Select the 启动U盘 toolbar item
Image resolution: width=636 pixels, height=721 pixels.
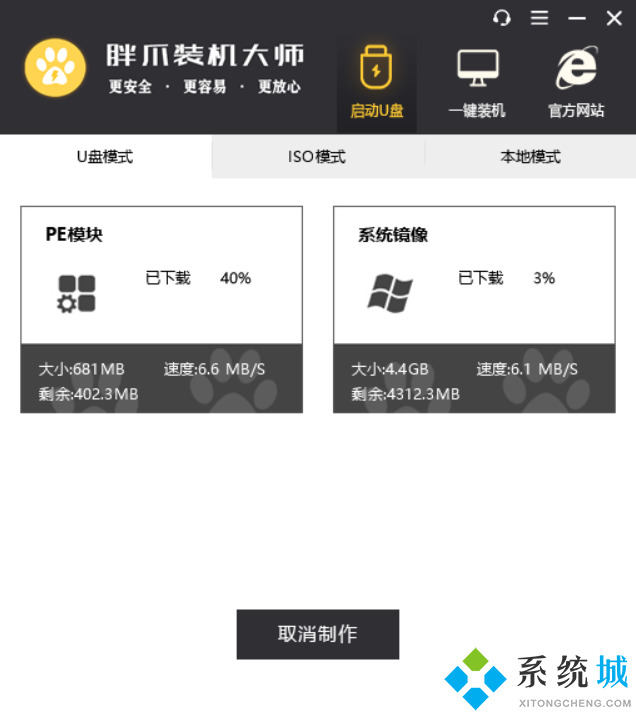coord(377,84)
